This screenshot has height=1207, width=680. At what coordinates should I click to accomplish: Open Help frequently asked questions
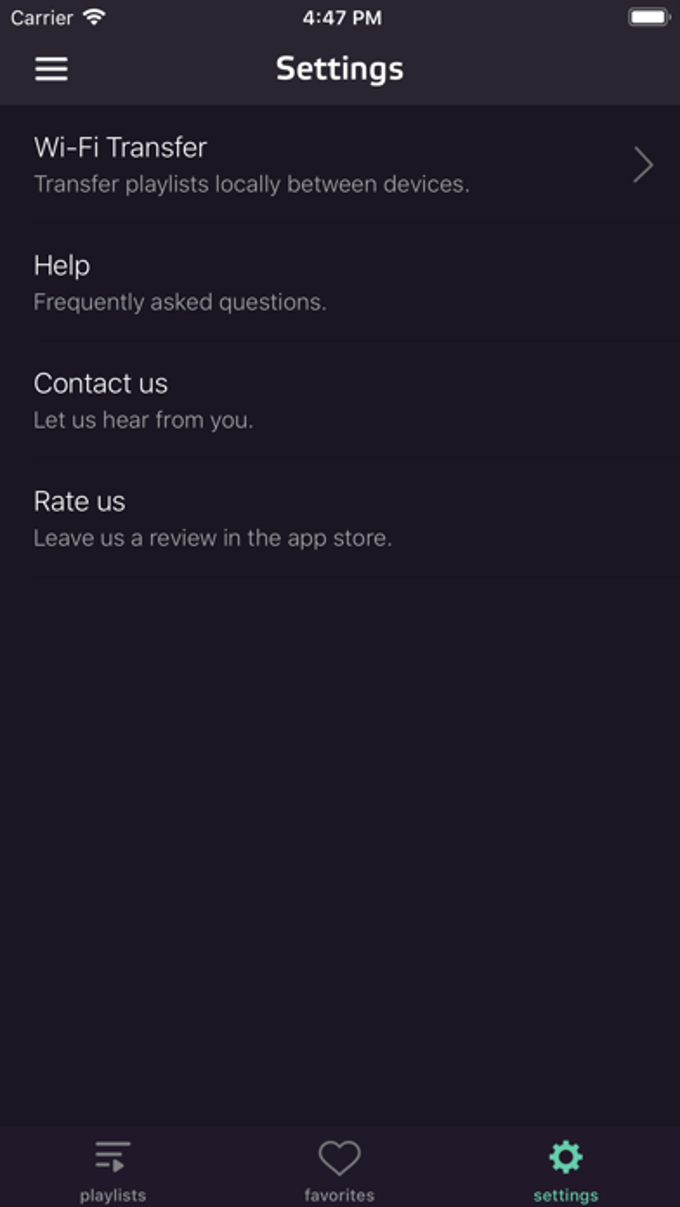(340, 282)
